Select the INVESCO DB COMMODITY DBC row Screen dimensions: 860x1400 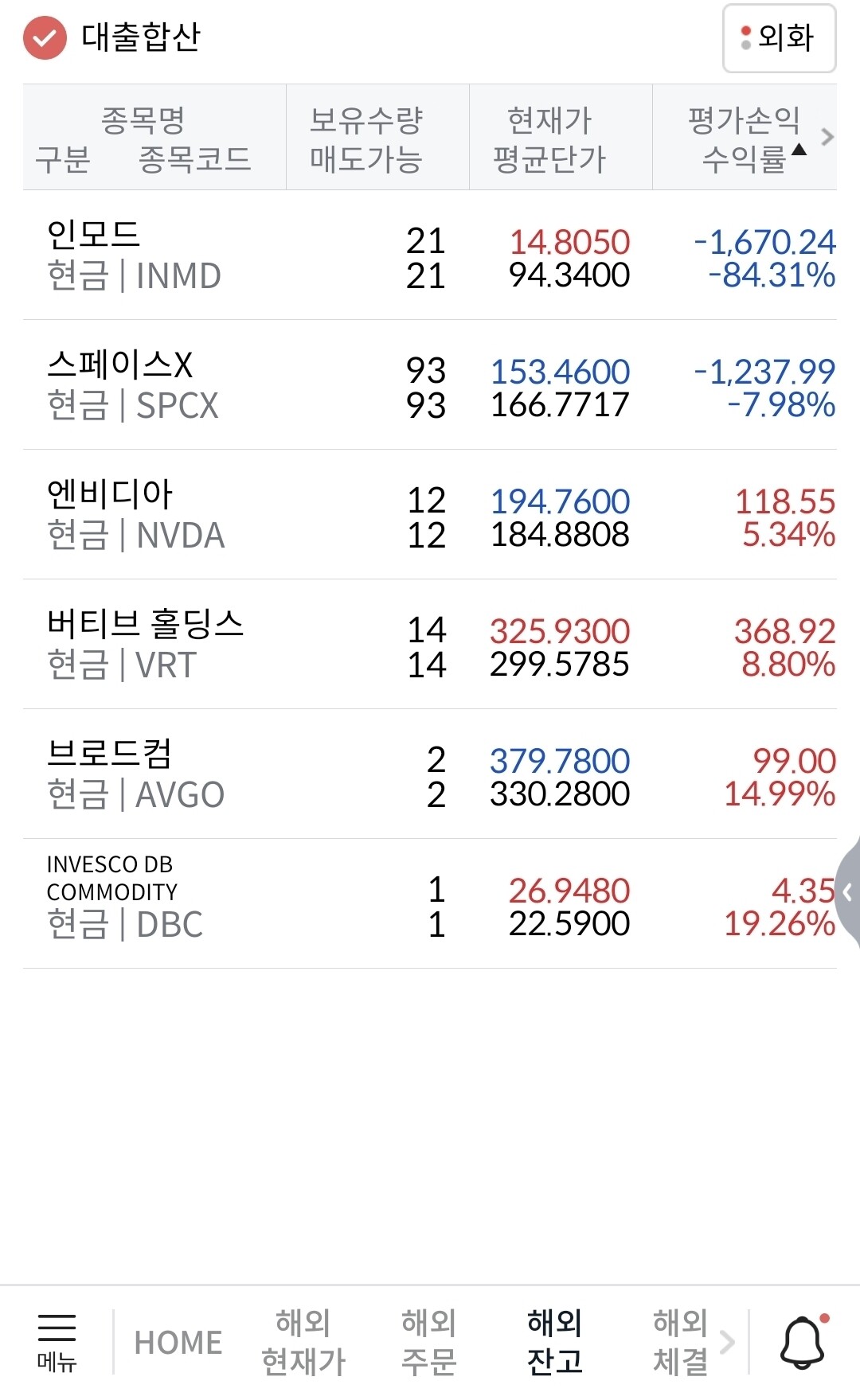430,904
